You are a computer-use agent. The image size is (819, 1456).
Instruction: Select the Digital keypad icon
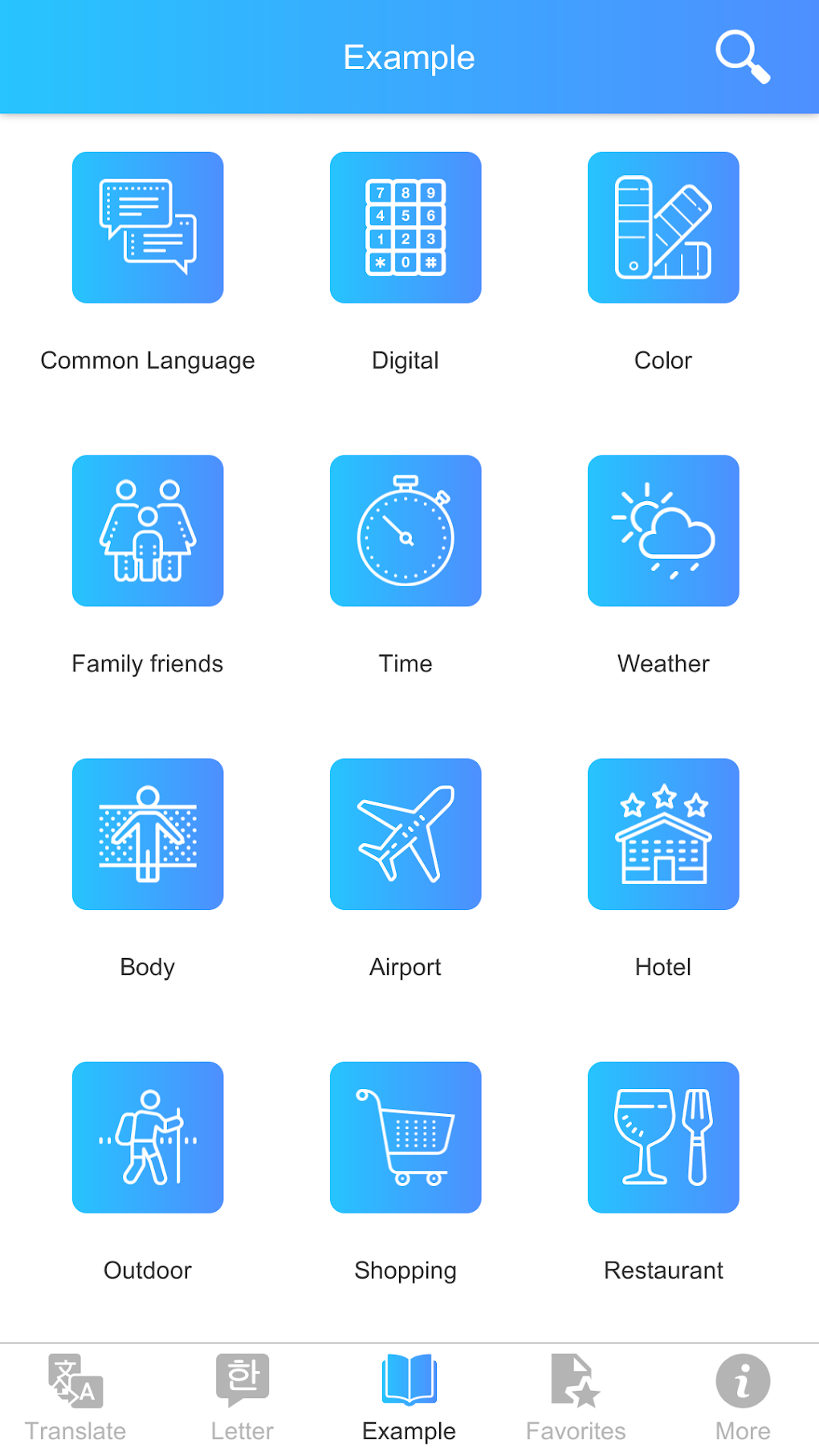click(405, 227)
